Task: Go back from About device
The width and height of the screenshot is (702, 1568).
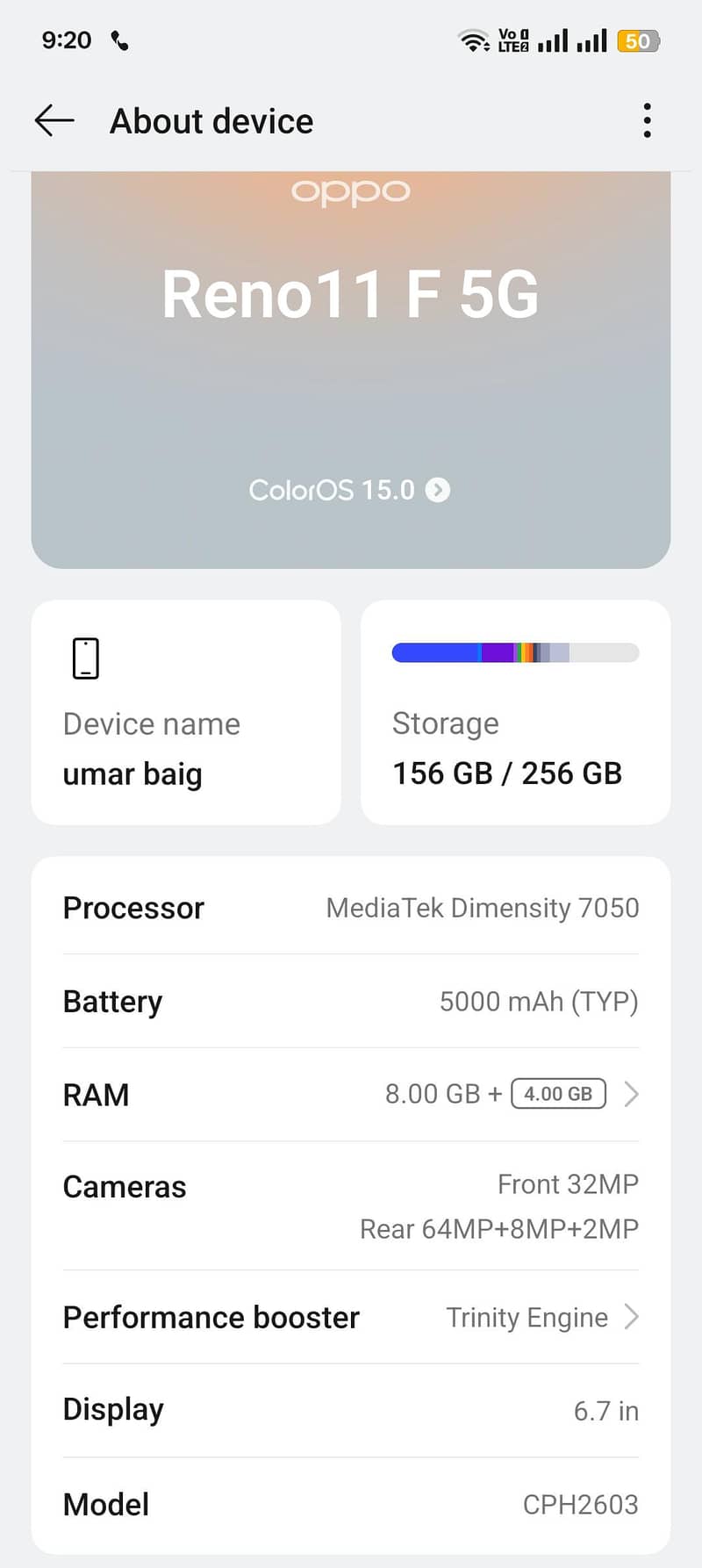Action: tap(54, 121)
